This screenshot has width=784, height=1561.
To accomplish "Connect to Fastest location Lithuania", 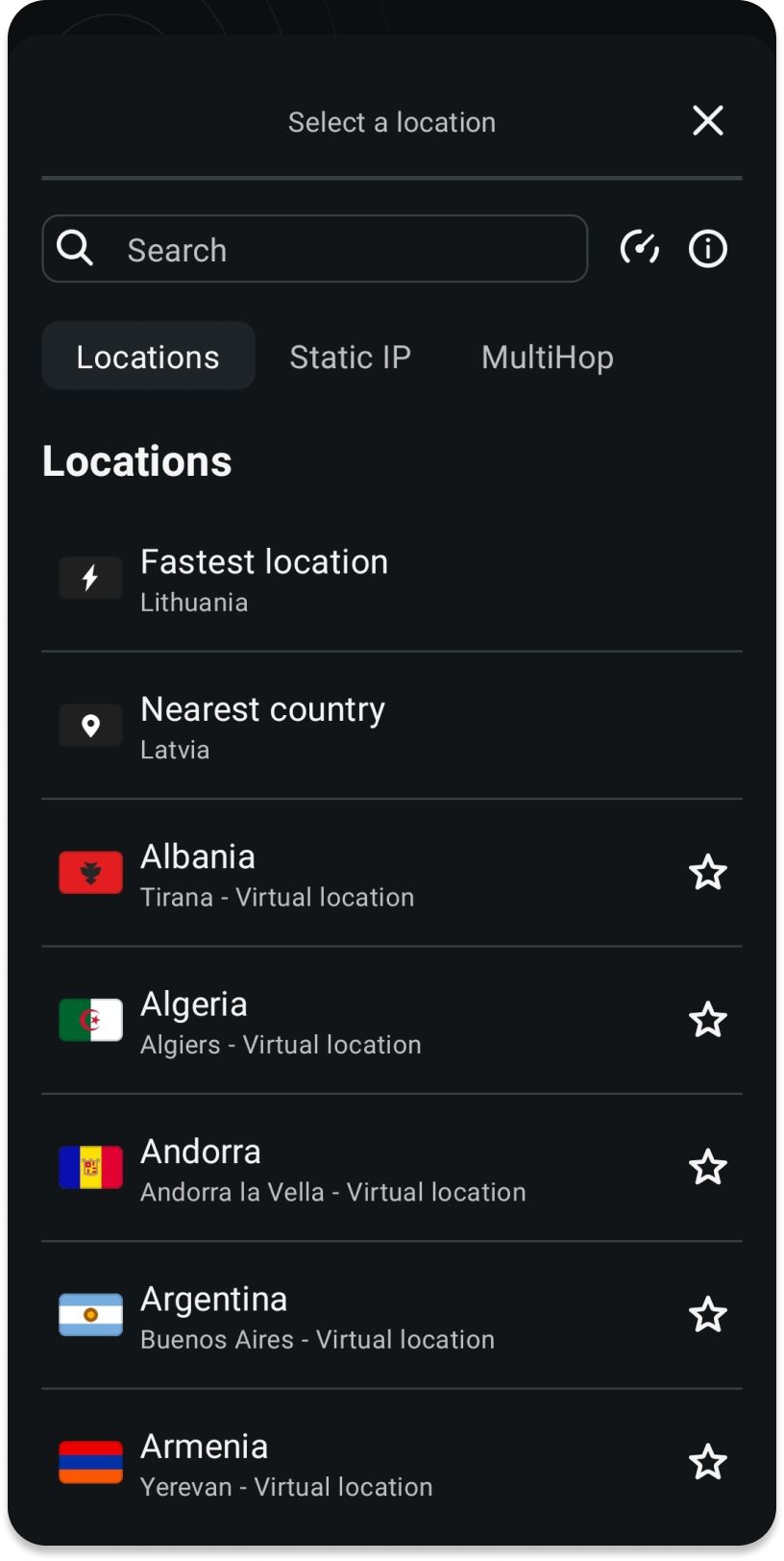I will (x=264, y=579).
